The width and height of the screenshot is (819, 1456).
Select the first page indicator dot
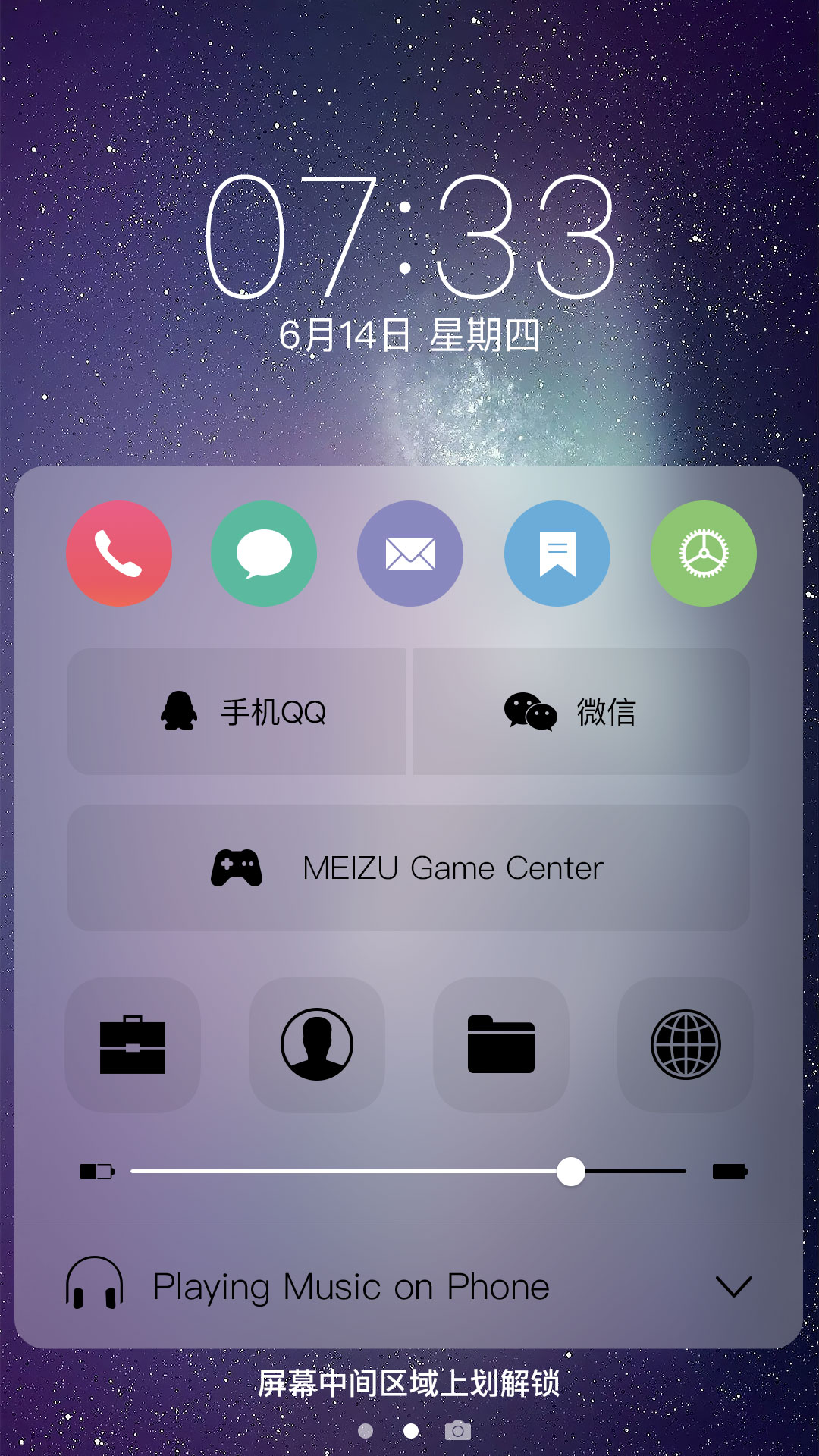click(x=366, y=1431)
